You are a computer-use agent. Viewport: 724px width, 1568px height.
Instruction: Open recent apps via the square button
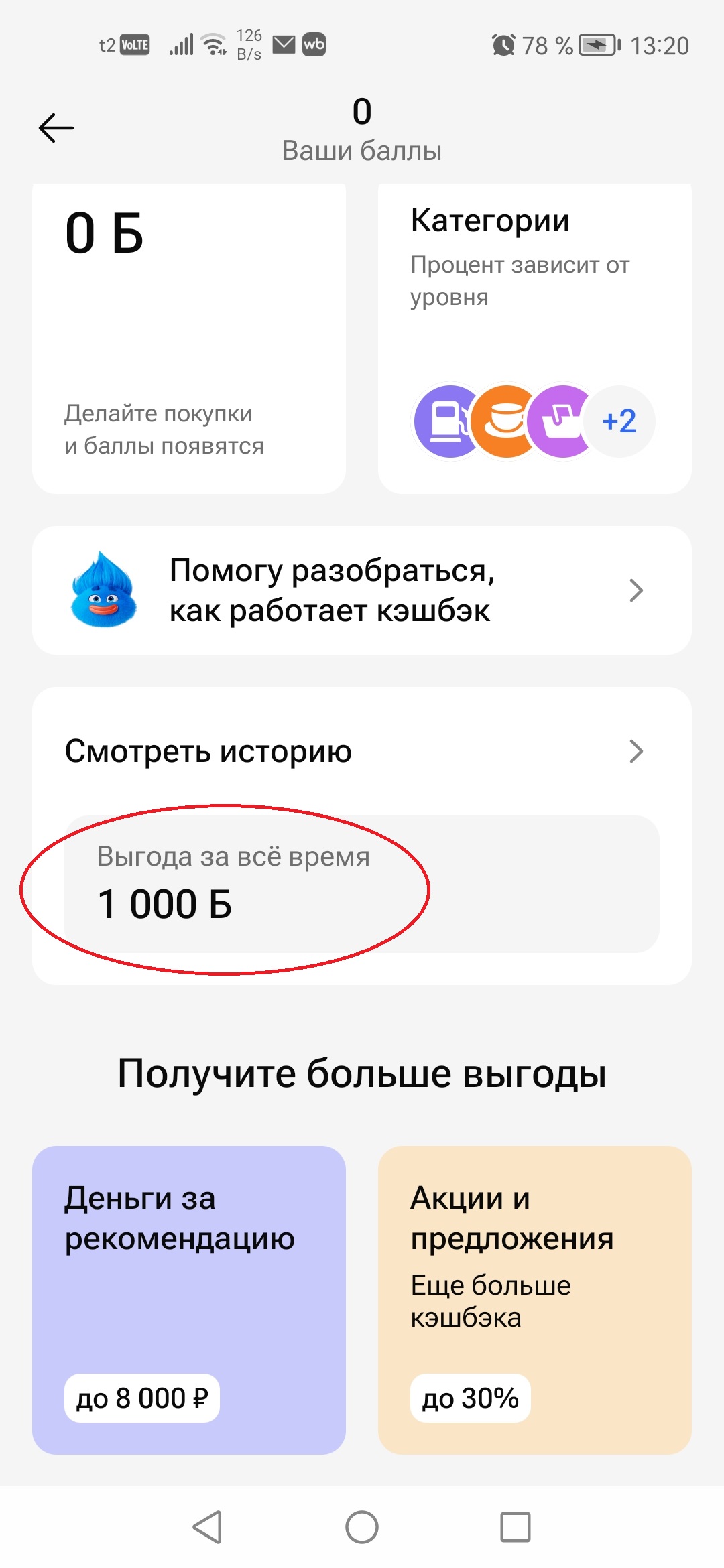click(x=515, y=1527)
